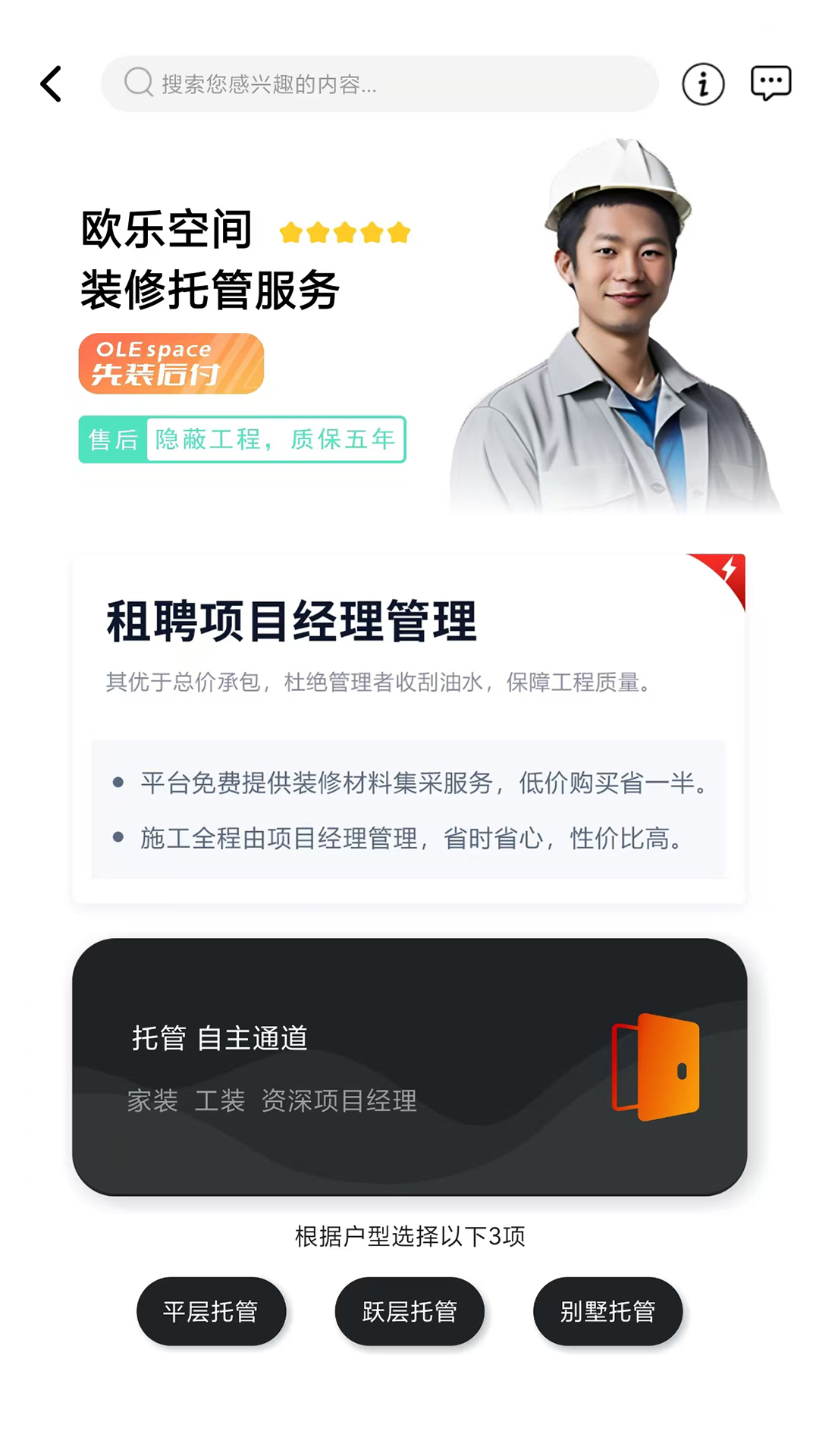The height and width of the screenshot is (1456, 819).
Task: Tap the search input field
Action: [379, 83]
